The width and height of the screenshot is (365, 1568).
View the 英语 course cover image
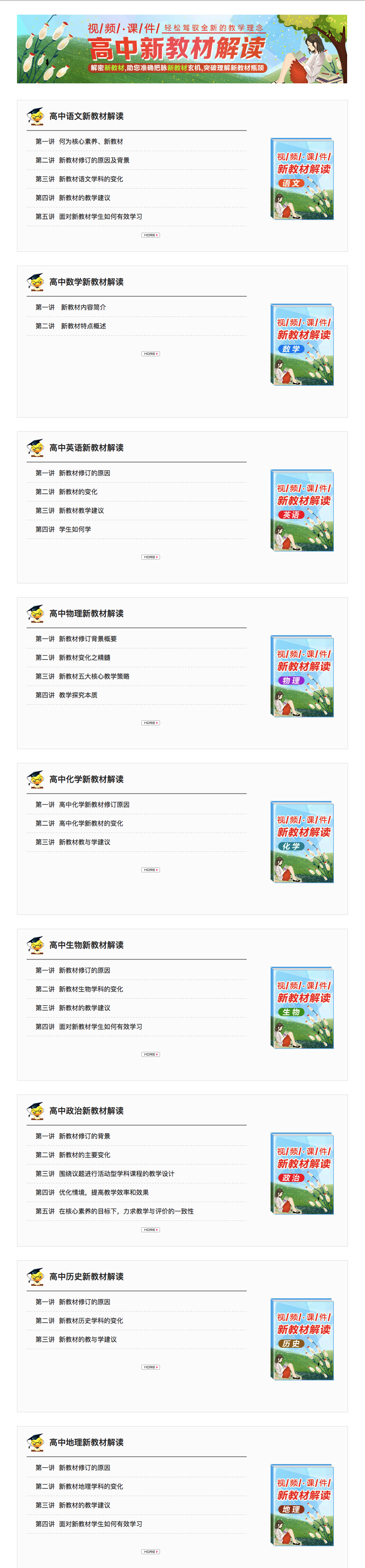click(302, 510)
